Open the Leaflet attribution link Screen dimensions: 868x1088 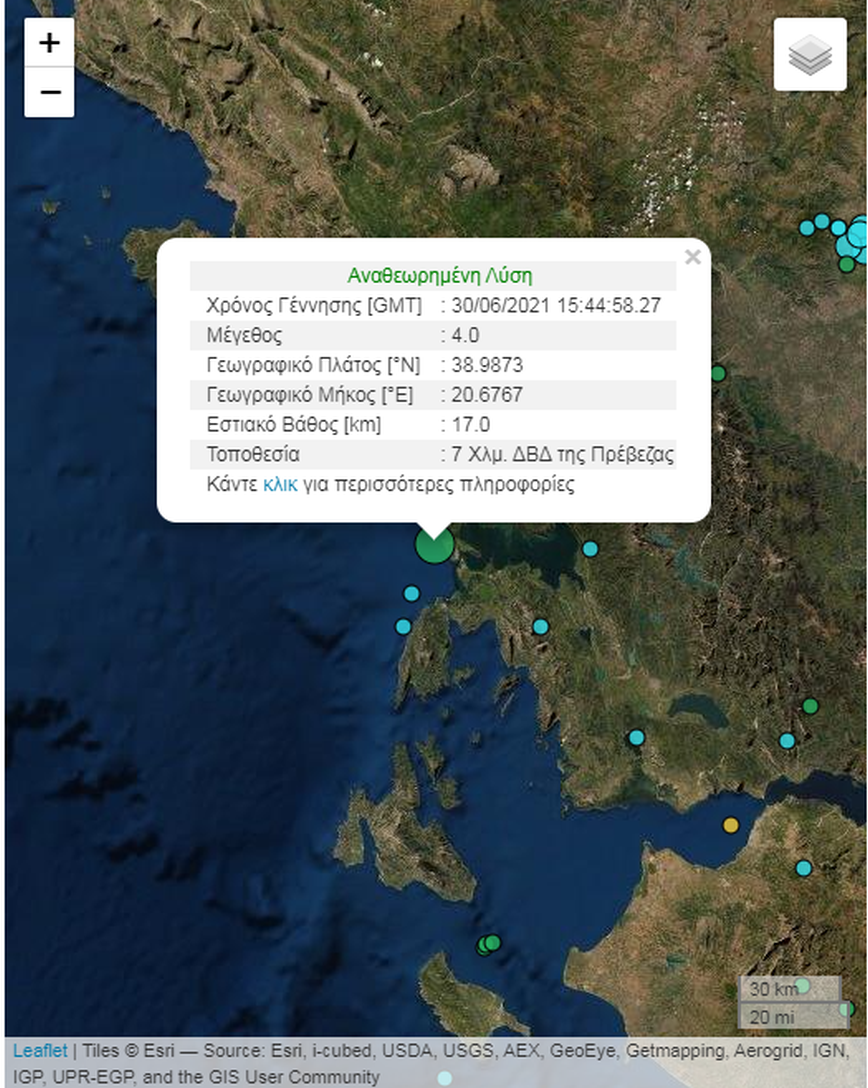pos(40,1051)
